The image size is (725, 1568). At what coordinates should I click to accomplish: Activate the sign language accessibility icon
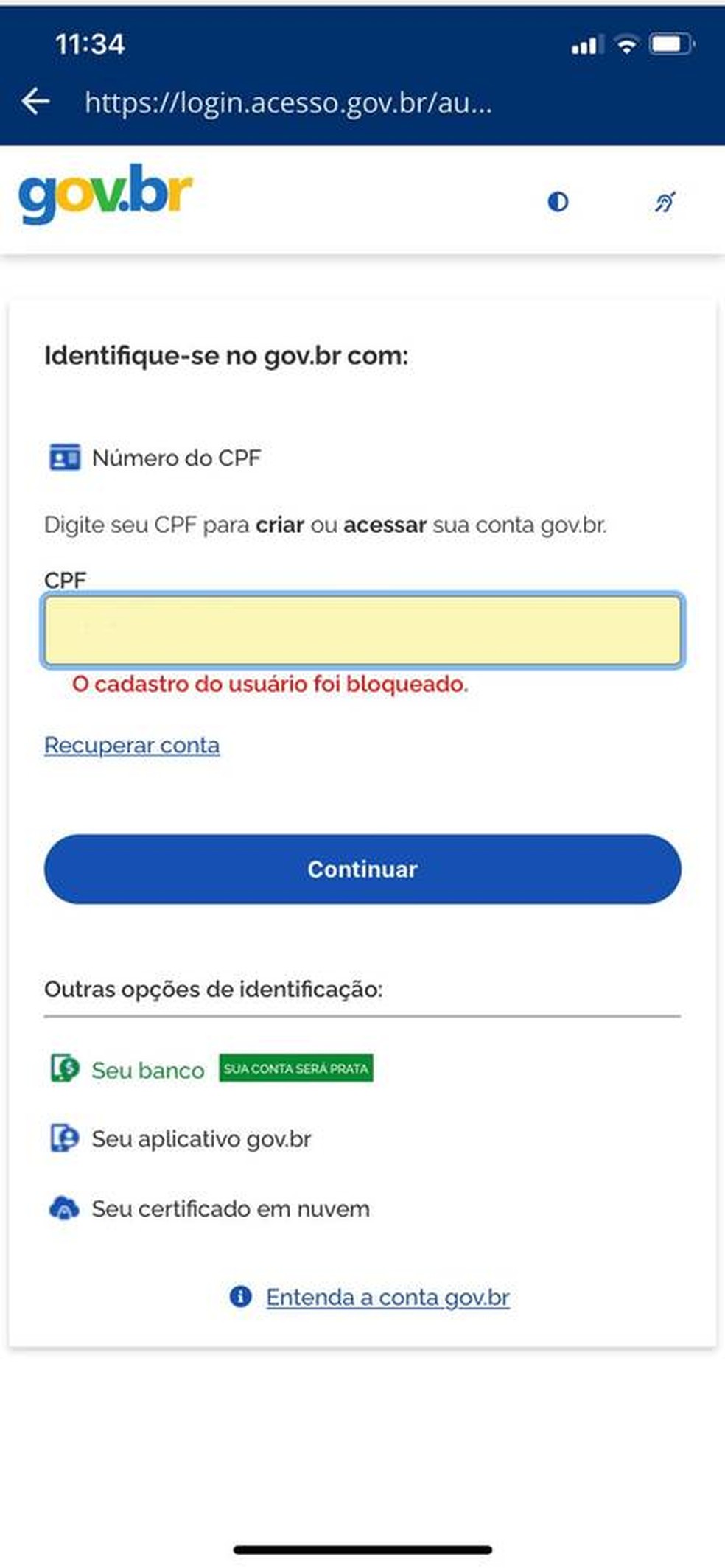click(x=665, y=202)
